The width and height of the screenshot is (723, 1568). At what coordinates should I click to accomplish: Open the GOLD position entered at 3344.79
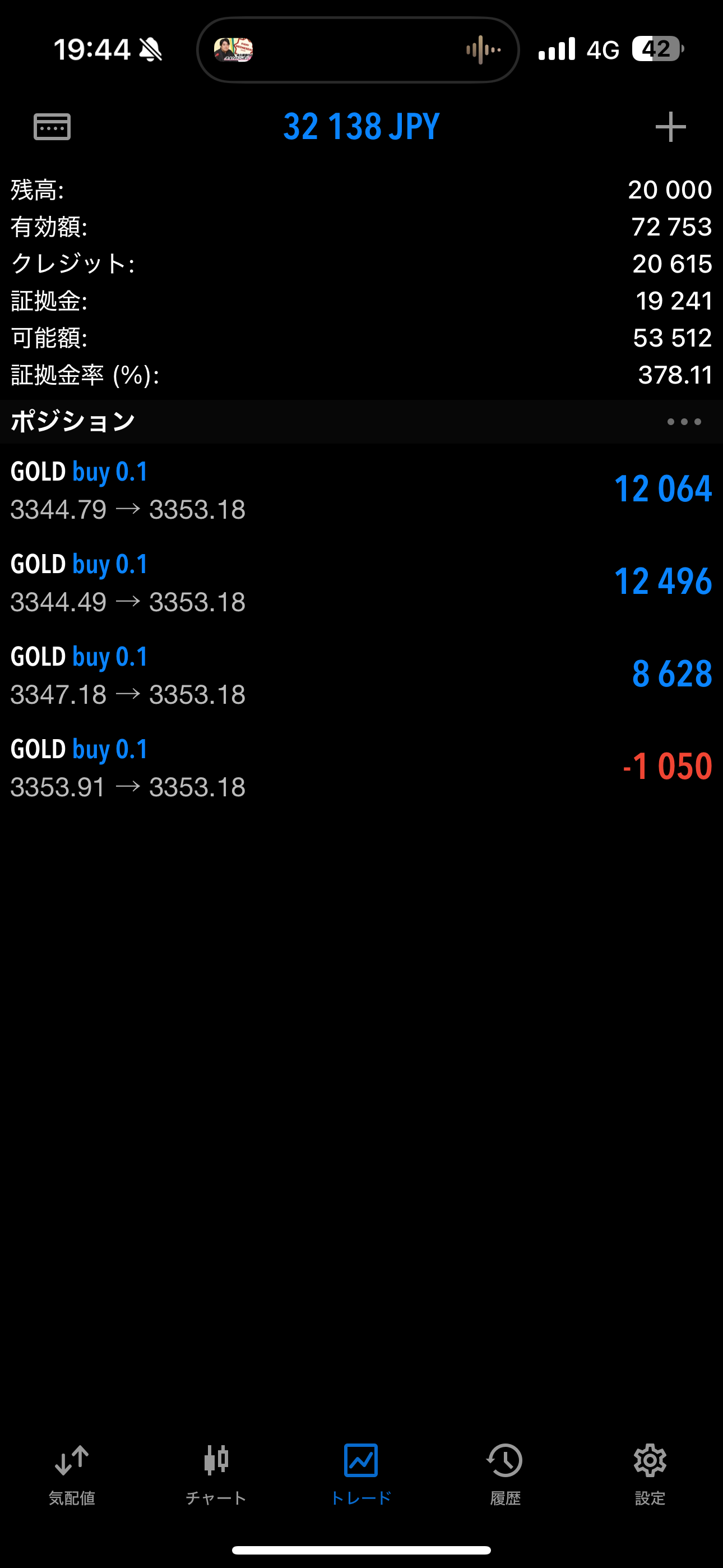pos(361,490)
